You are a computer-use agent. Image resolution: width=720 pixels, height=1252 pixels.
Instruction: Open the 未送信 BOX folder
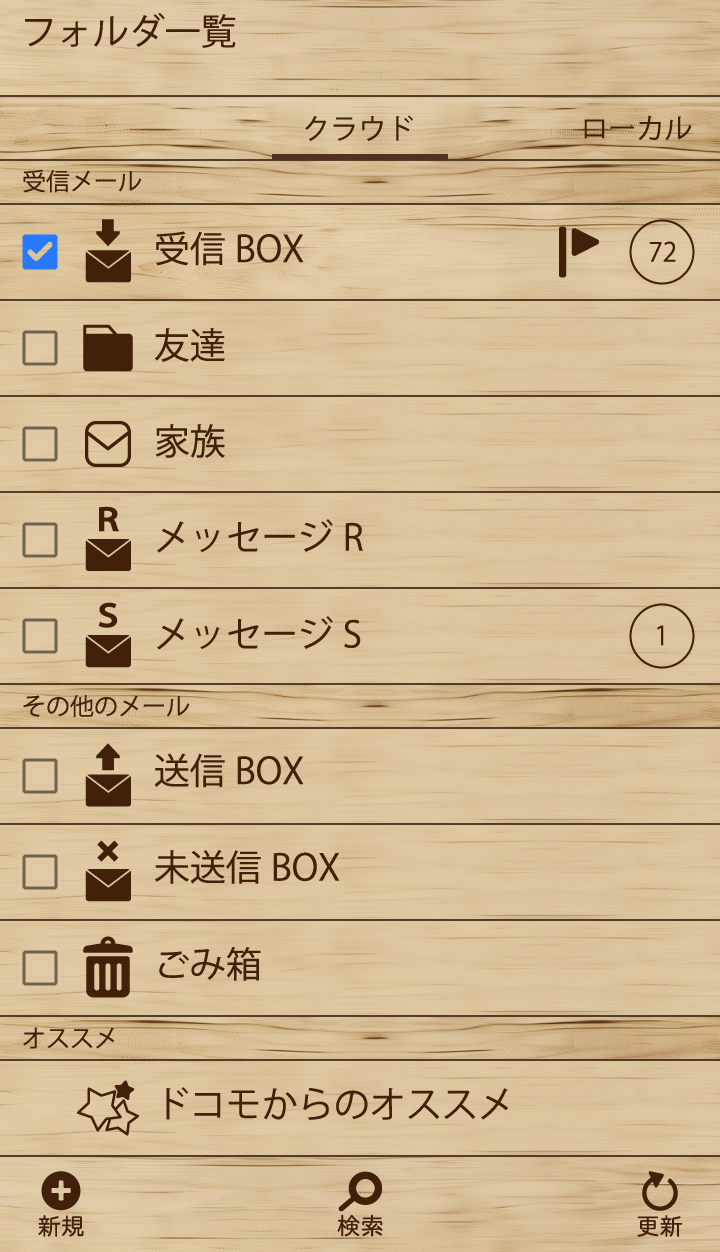coord(247,868)
